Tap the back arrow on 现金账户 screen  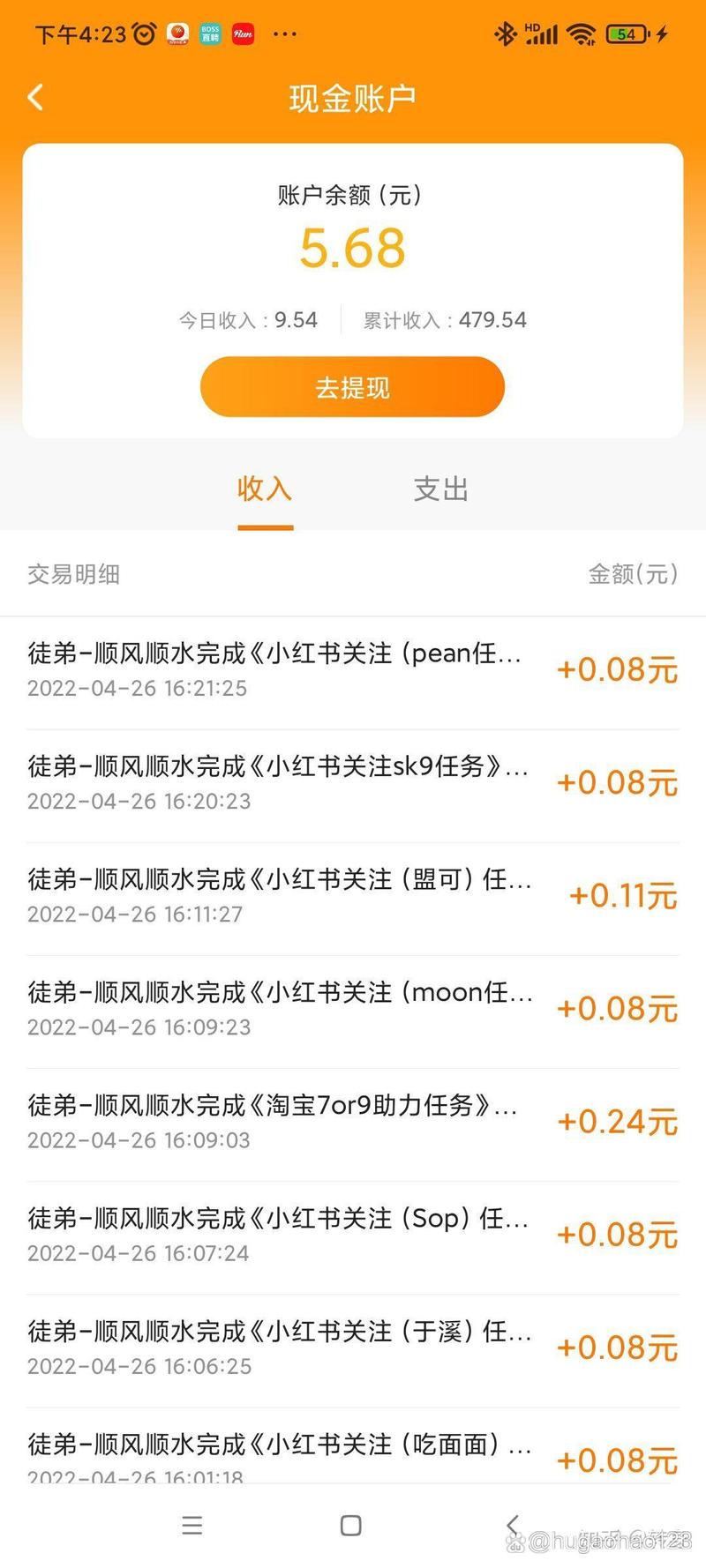(35, 97)
